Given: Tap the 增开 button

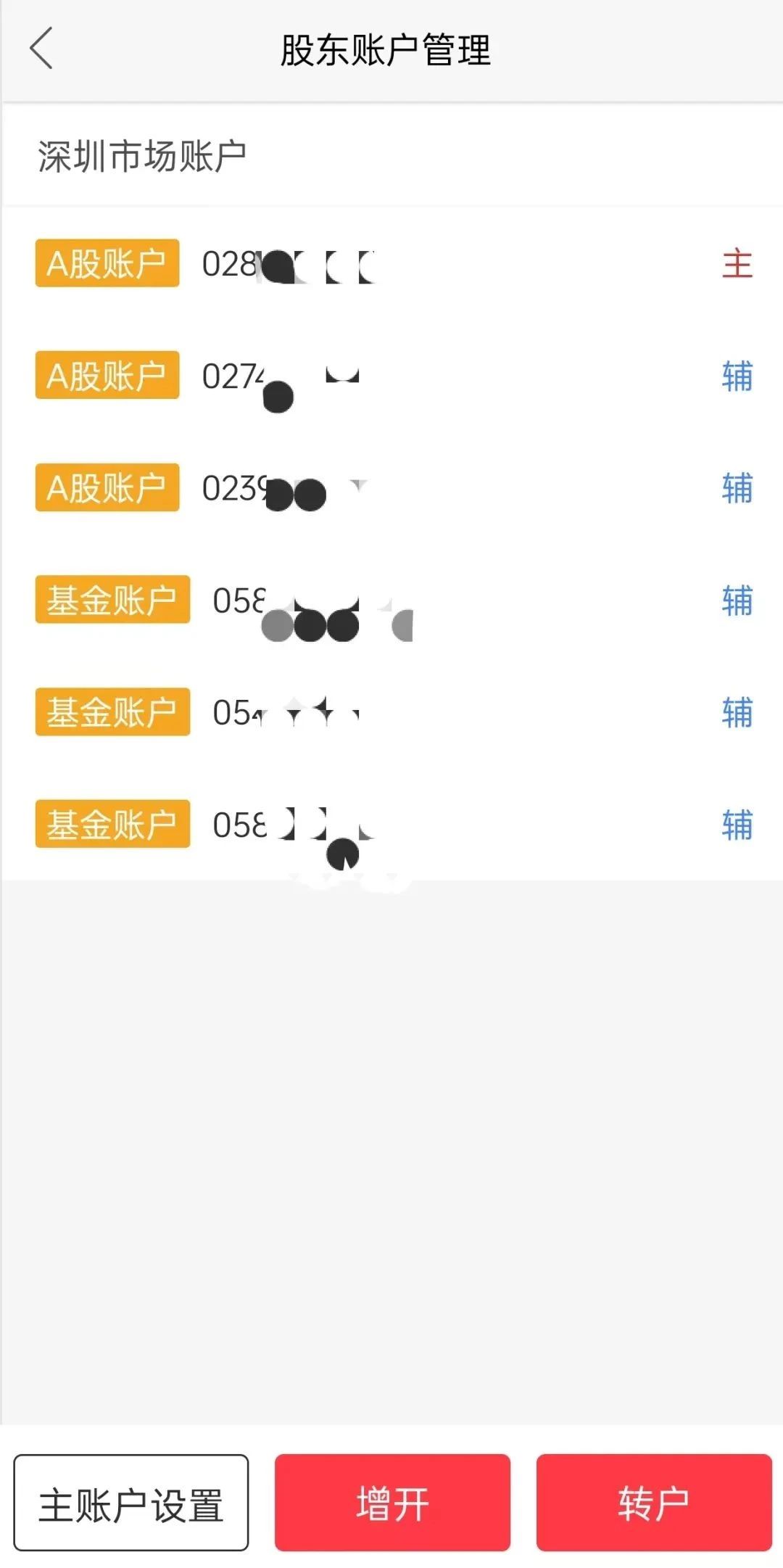Looking at the screenshot, I should point(392,1502).
